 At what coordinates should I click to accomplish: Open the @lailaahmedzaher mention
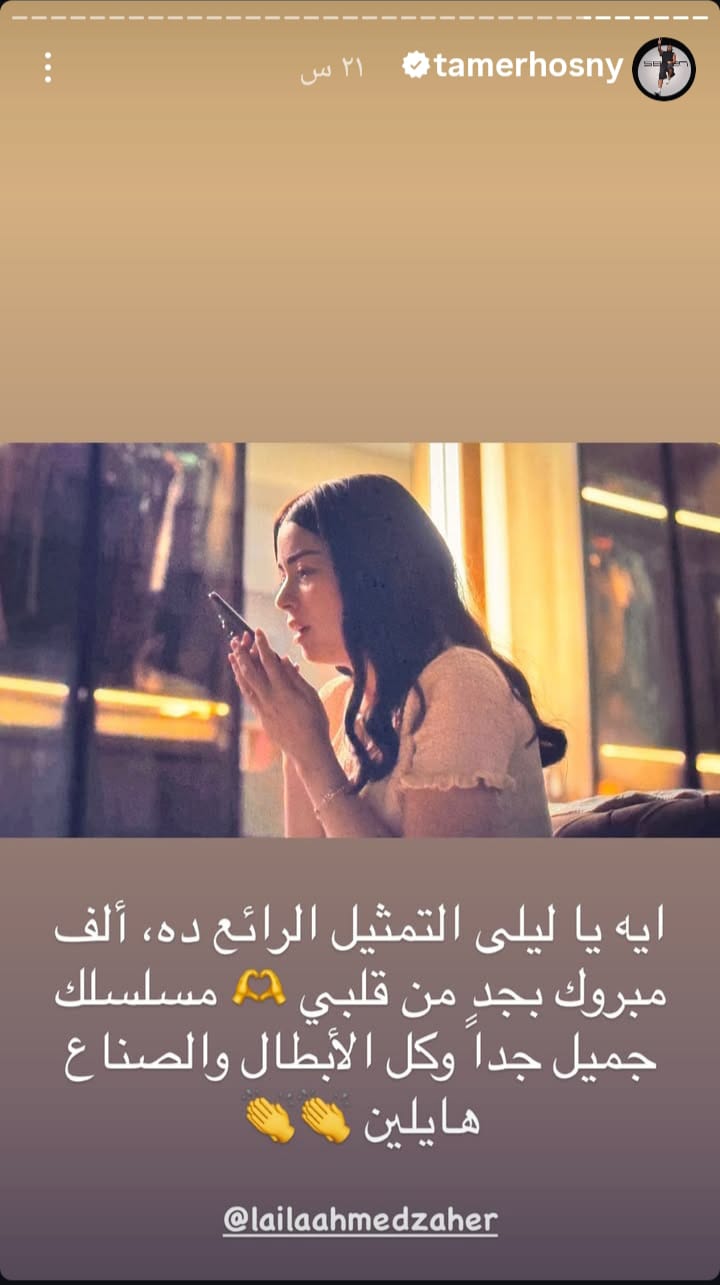[x=360, y=1220]
